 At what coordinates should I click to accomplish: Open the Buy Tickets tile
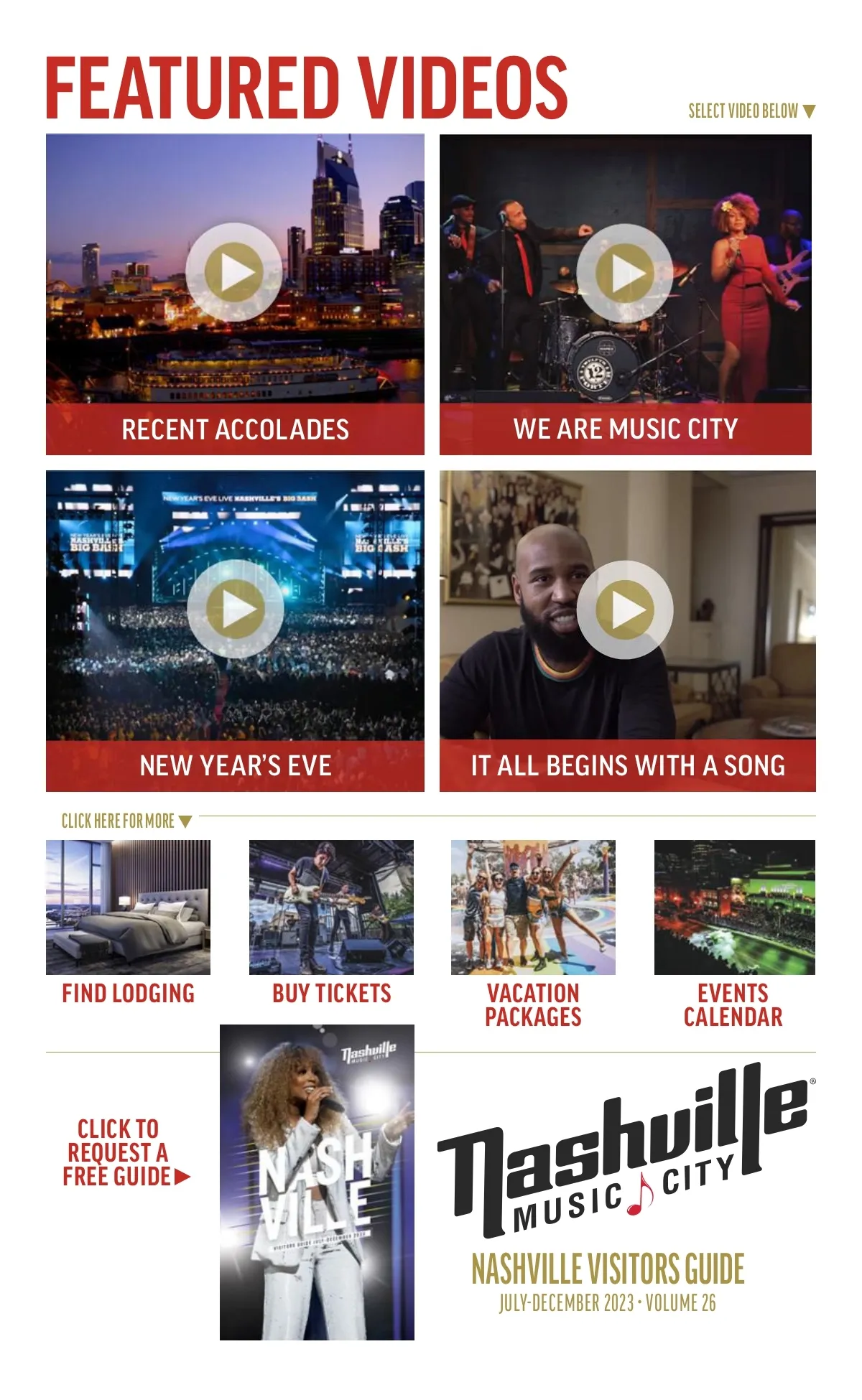(331, 922)
